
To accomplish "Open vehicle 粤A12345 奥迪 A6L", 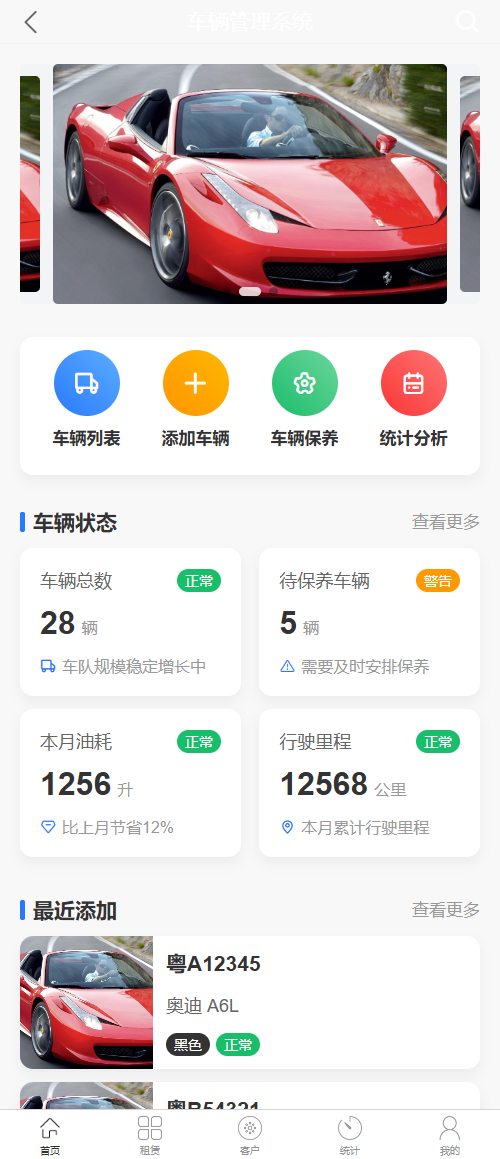I will pos(250,1002).
